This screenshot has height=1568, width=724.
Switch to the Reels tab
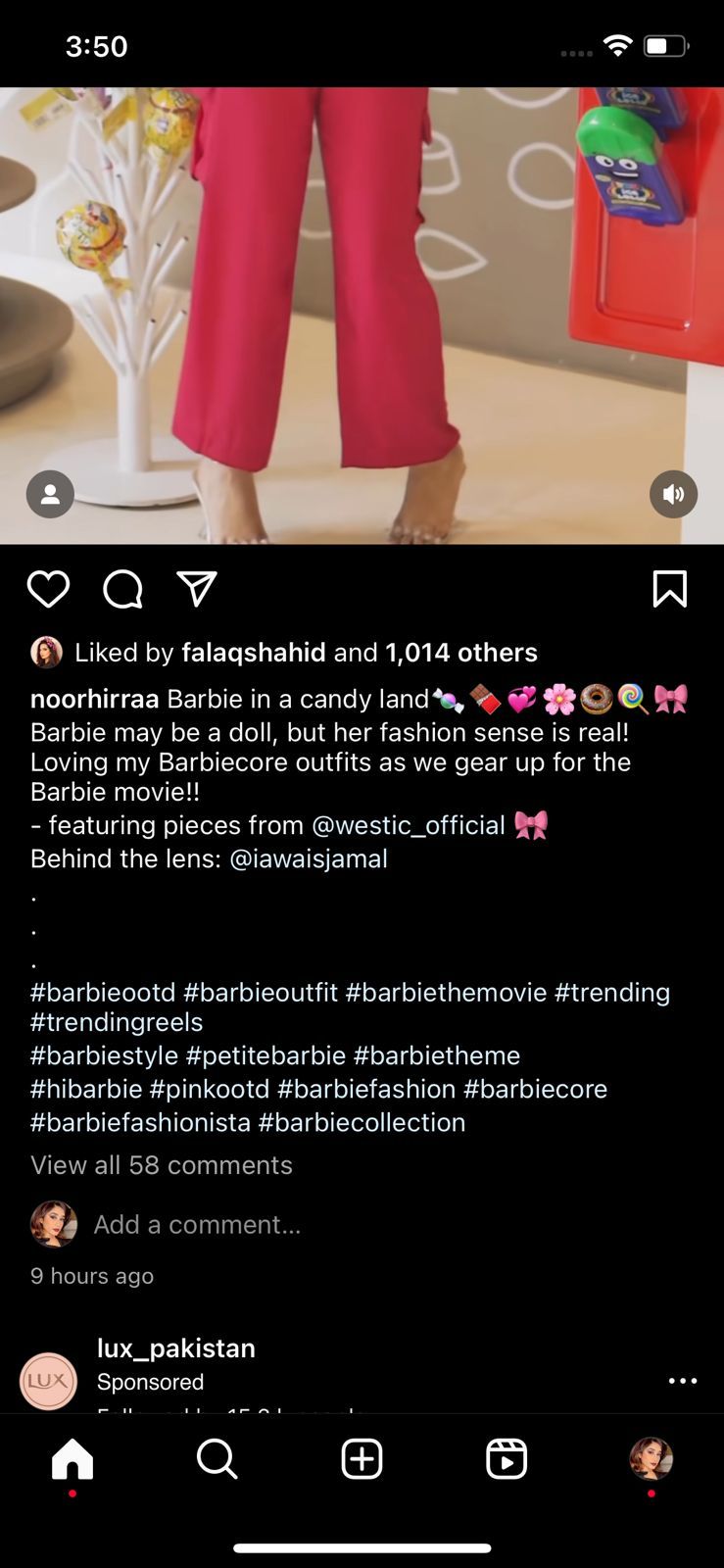[506, 1458]
